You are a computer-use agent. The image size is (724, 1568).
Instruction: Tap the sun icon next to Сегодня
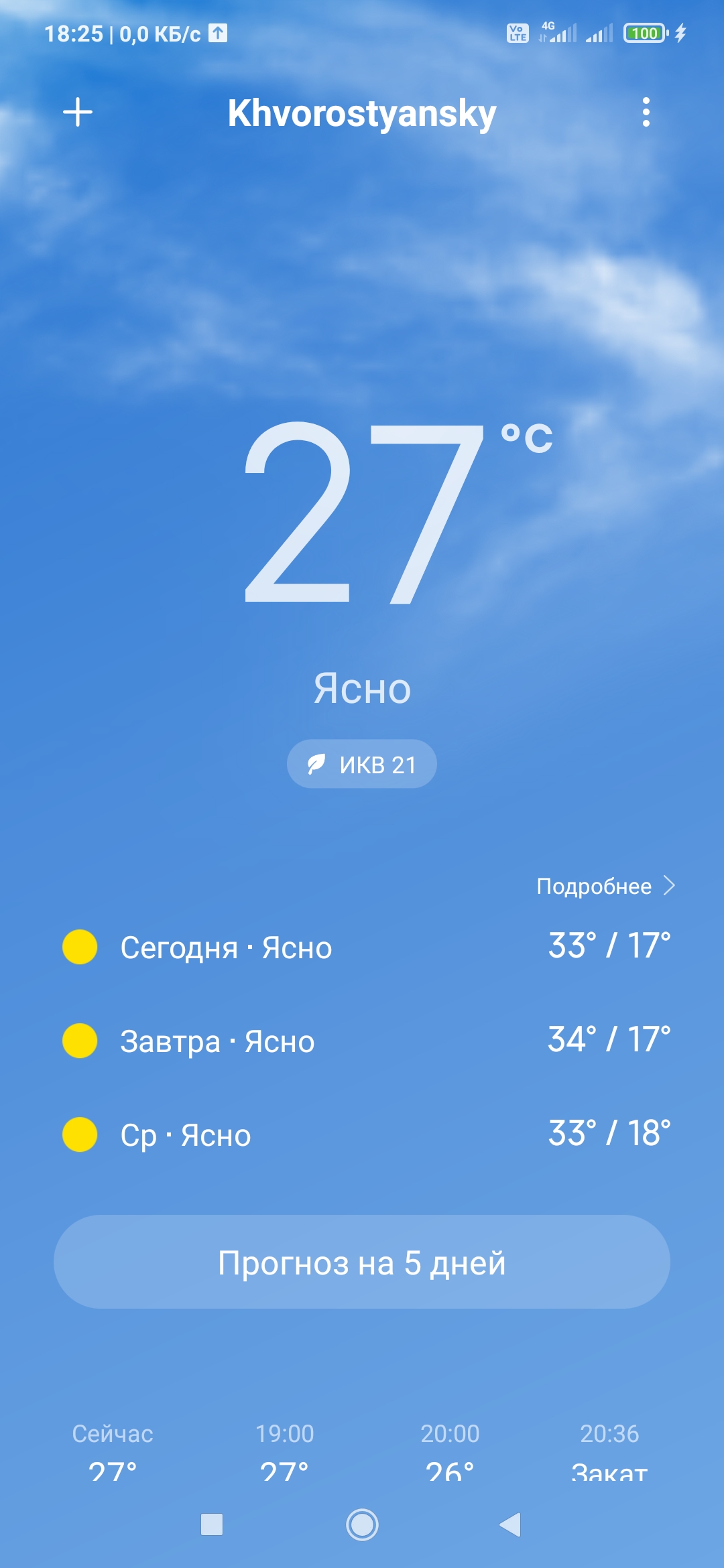[x=79, y=948]
